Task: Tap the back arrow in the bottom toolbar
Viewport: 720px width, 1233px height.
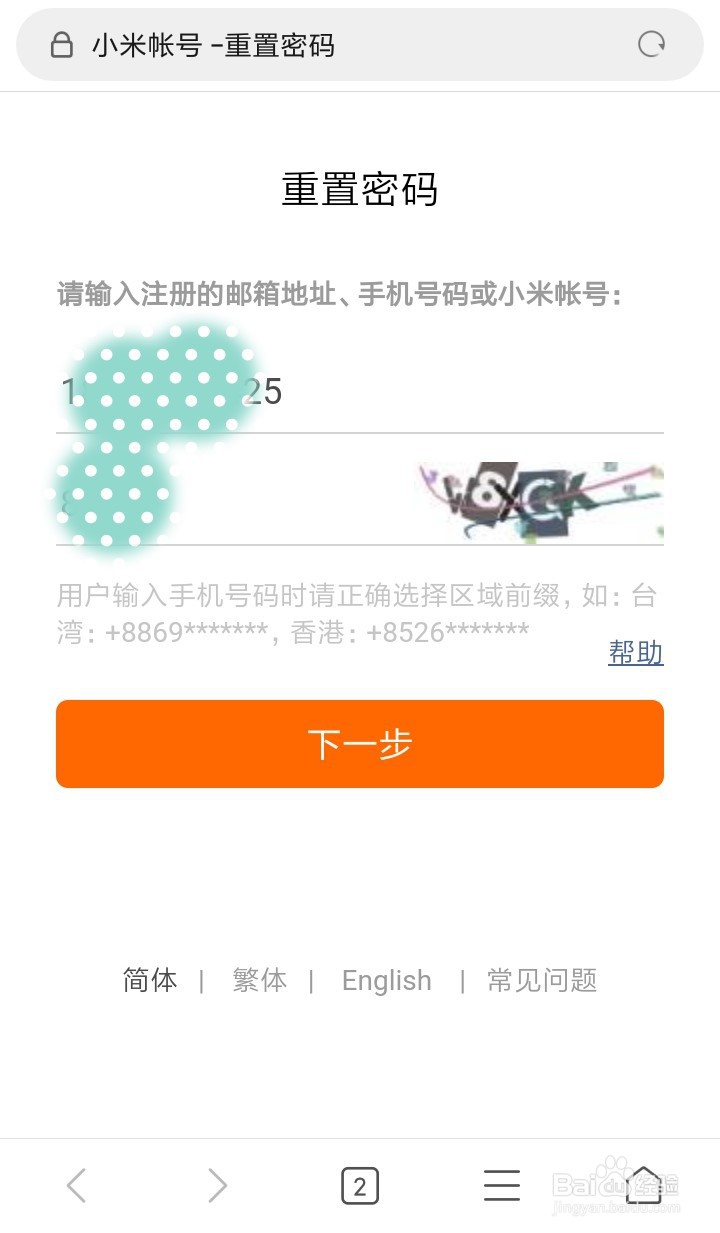Action: [x=77, y=1185]
